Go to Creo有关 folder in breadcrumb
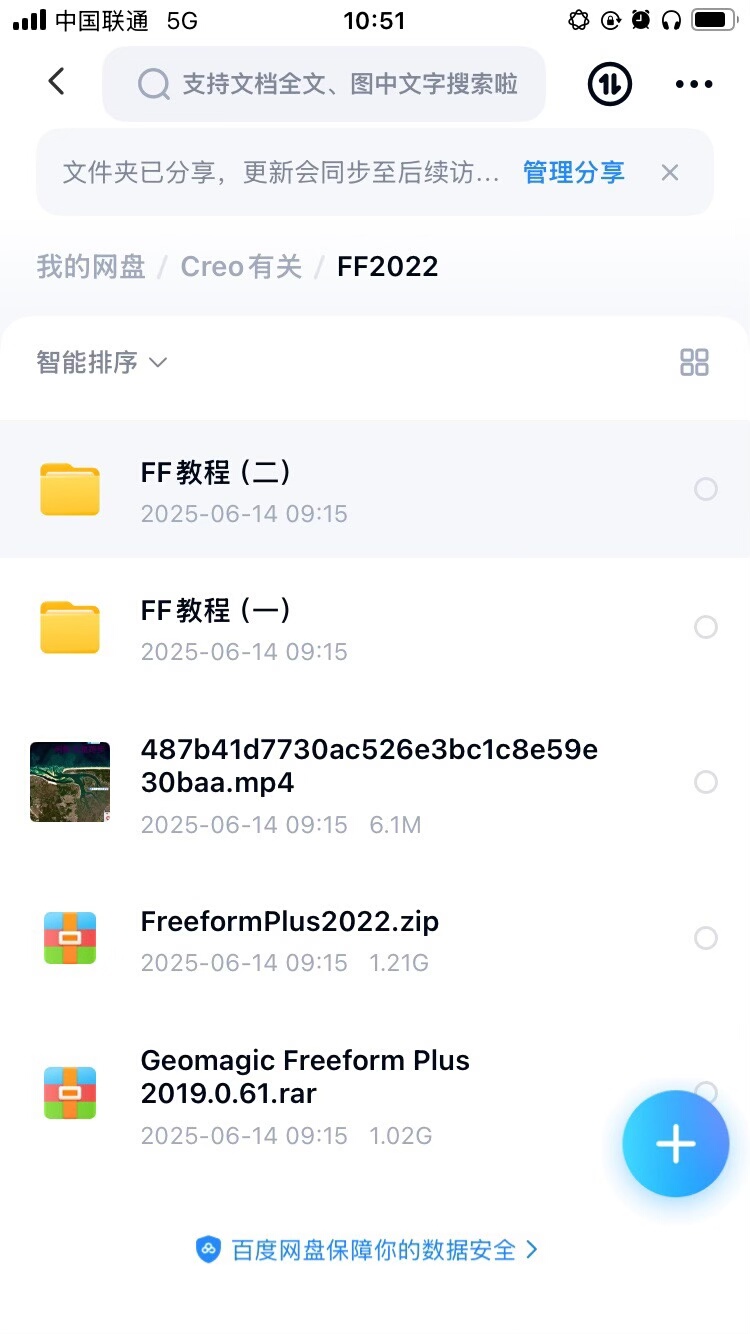Viewport: 750px width, 1334px height. tap(241, 267)
